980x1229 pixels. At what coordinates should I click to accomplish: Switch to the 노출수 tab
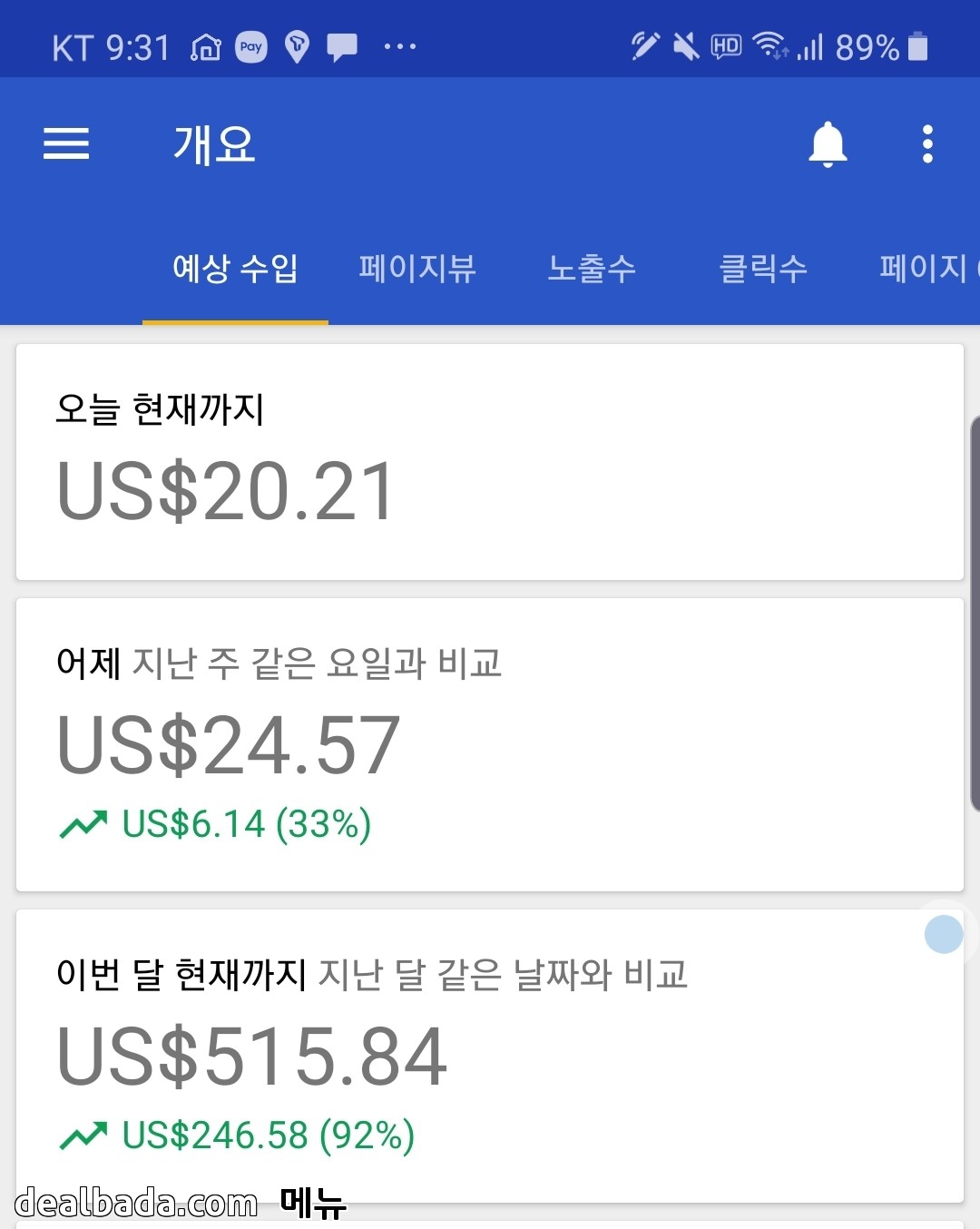point(592,269)
